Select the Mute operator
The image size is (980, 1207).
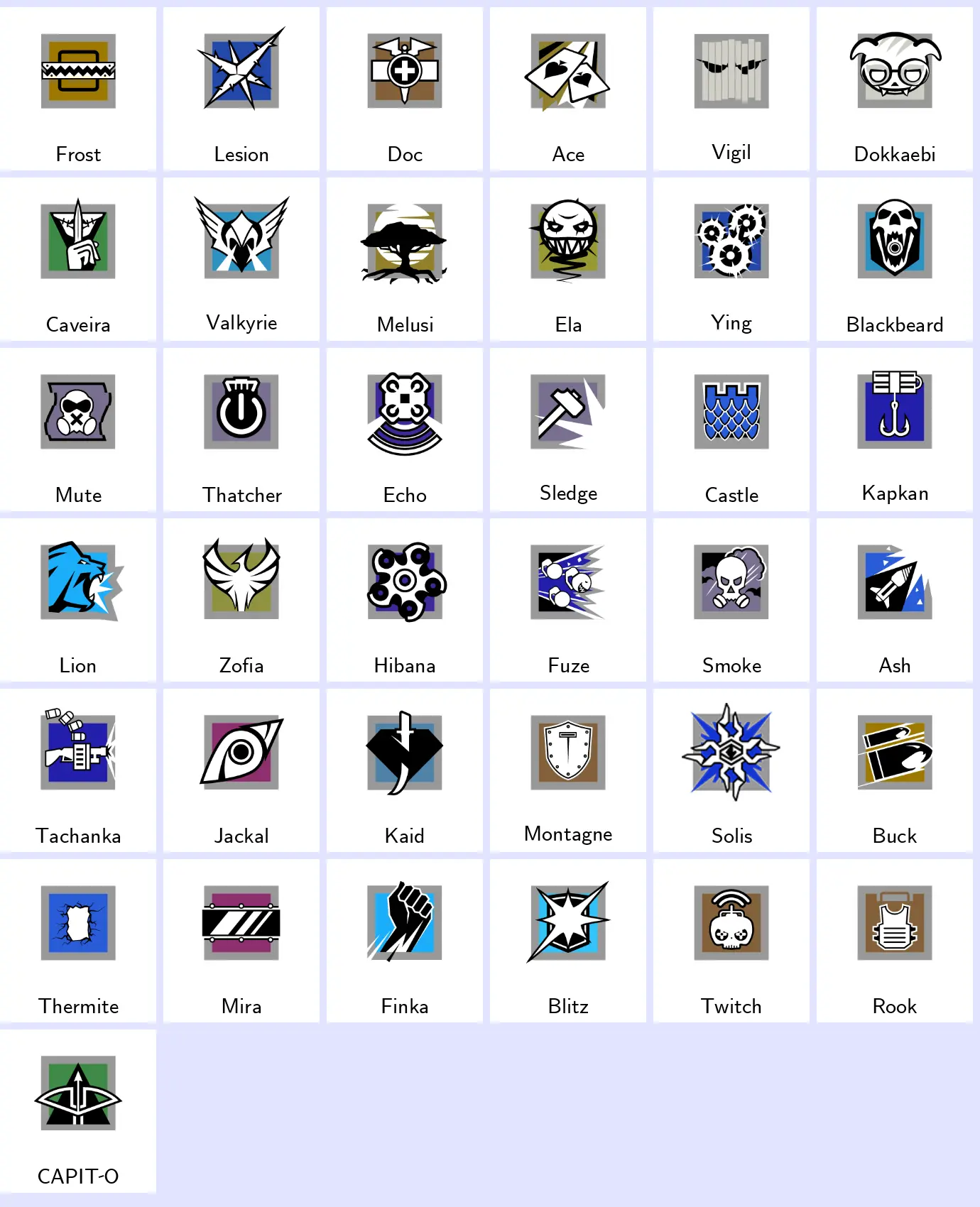(x=78, y=430)
